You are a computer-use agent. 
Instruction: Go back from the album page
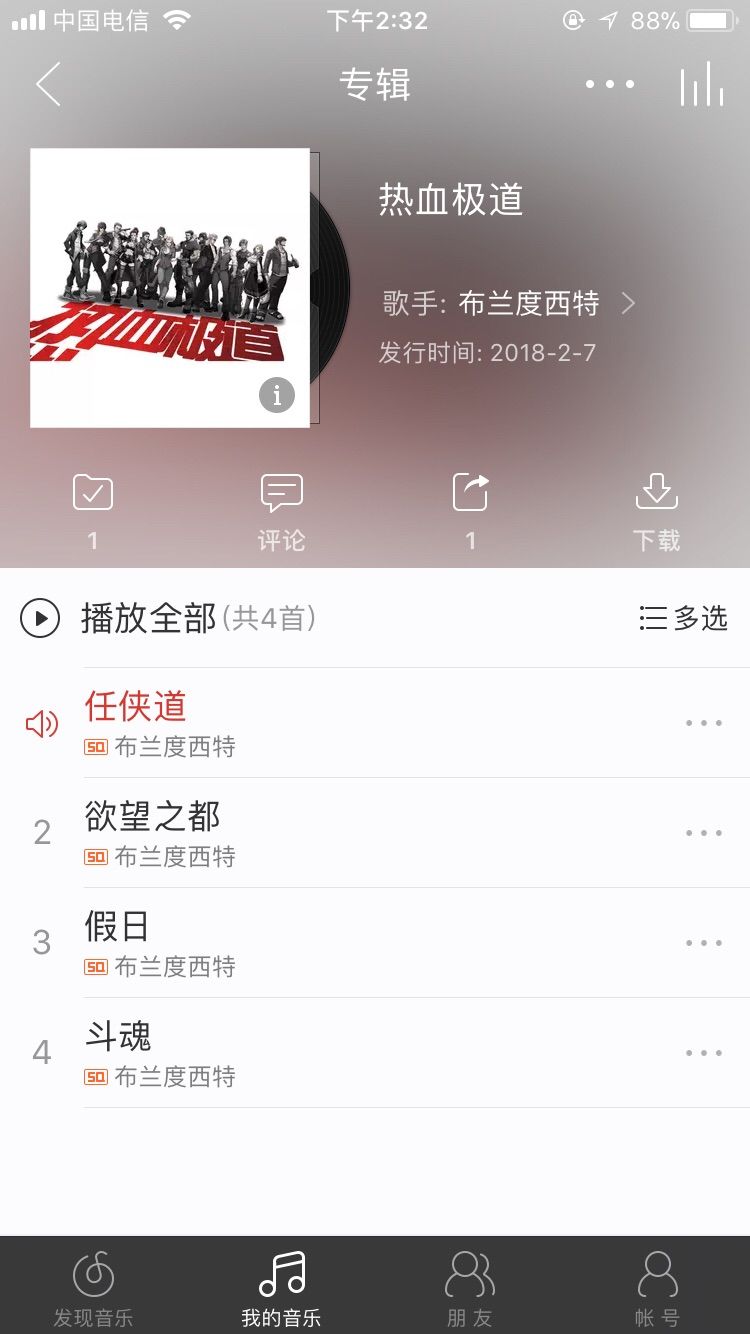pyautogui.click(x=48, y=84)
